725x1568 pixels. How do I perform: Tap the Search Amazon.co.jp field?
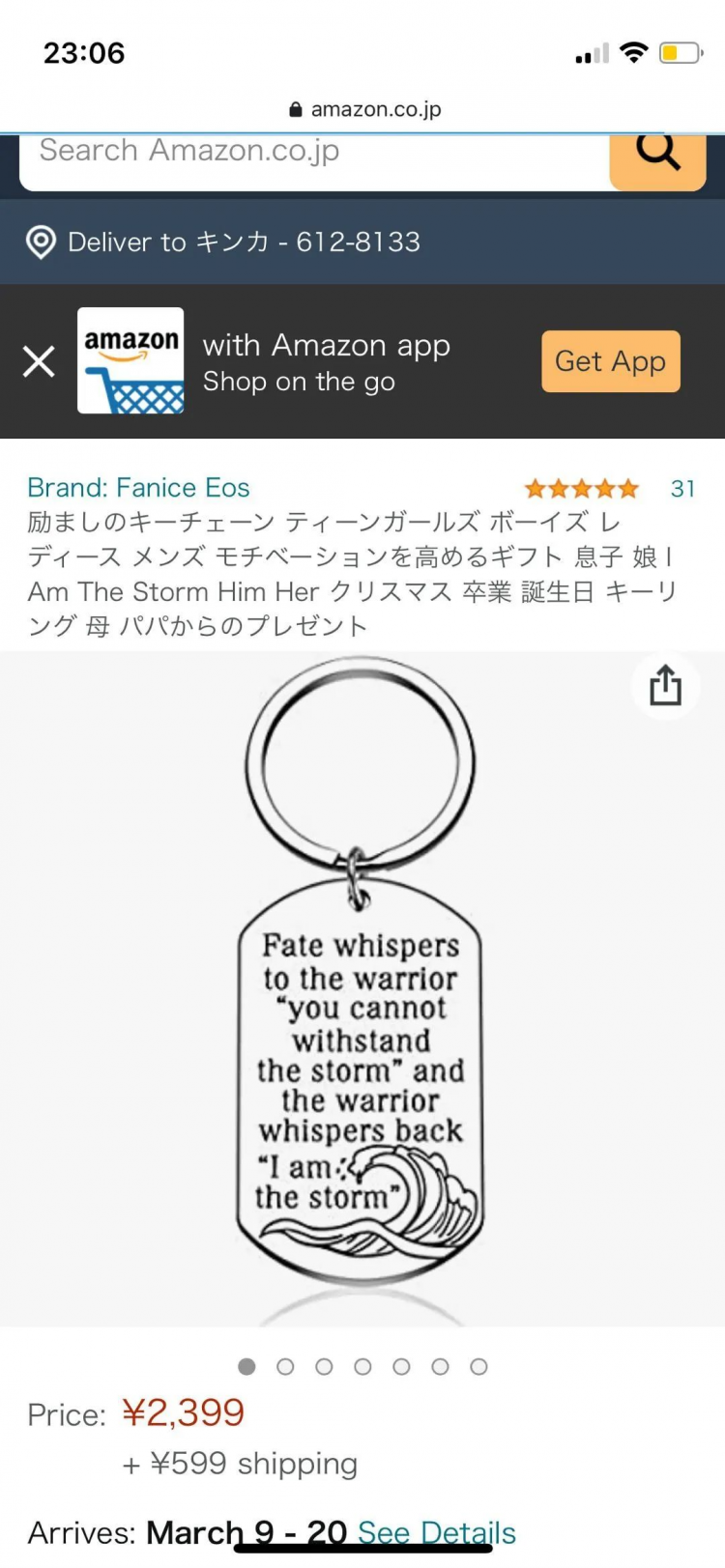click(309, 155)
